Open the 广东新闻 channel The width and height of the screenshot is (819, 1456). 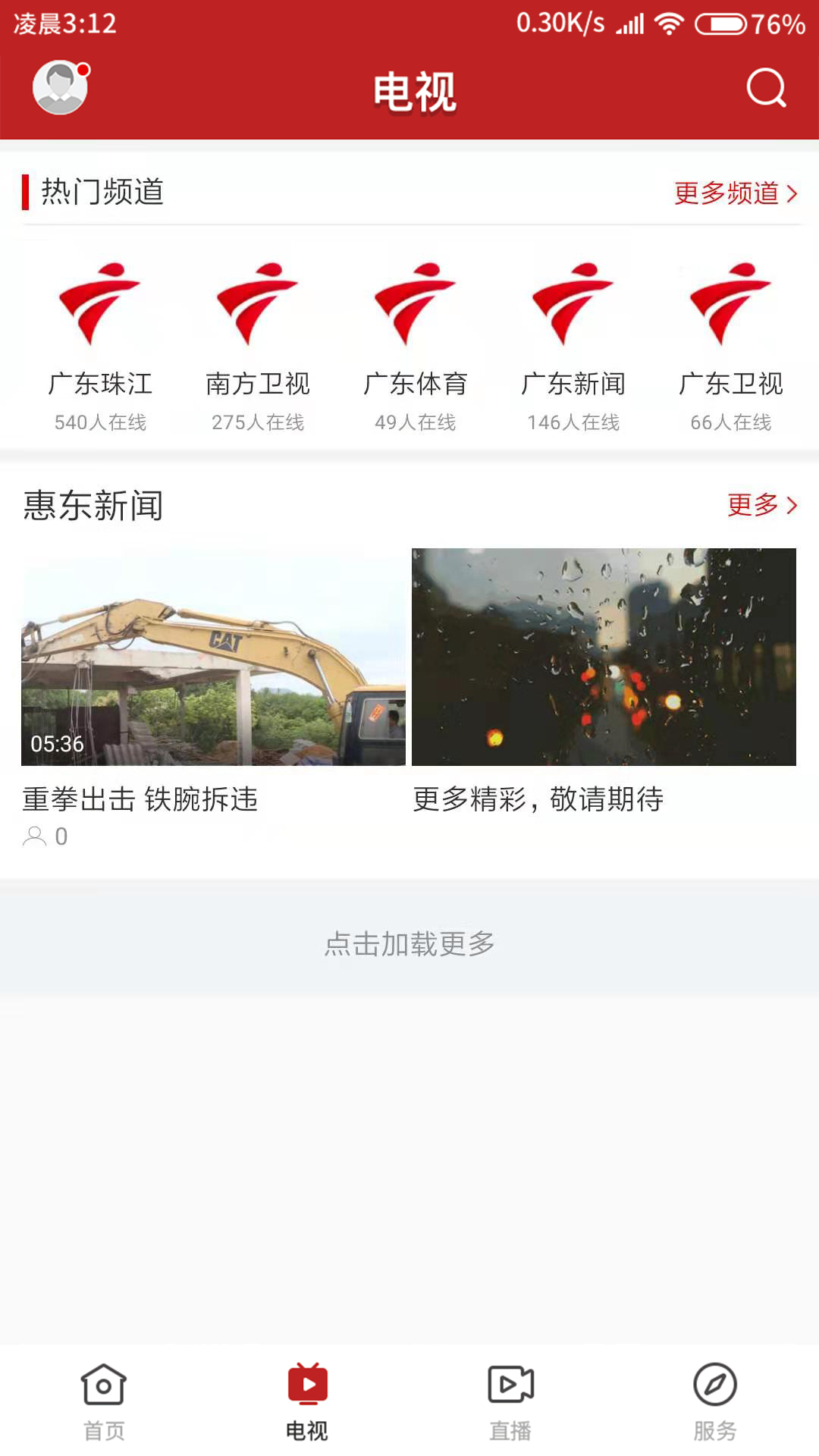tap(573, 341)
